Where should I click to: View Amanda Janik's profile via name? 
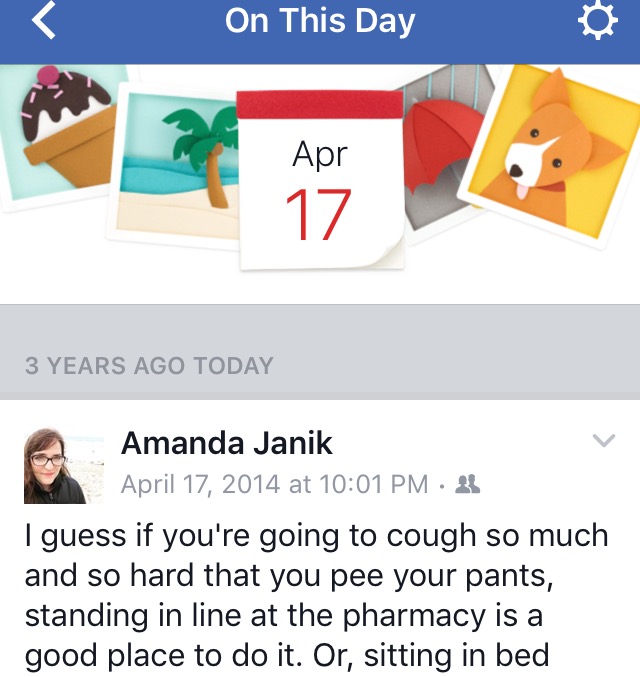pyautogui.click(x=226, y=443)
